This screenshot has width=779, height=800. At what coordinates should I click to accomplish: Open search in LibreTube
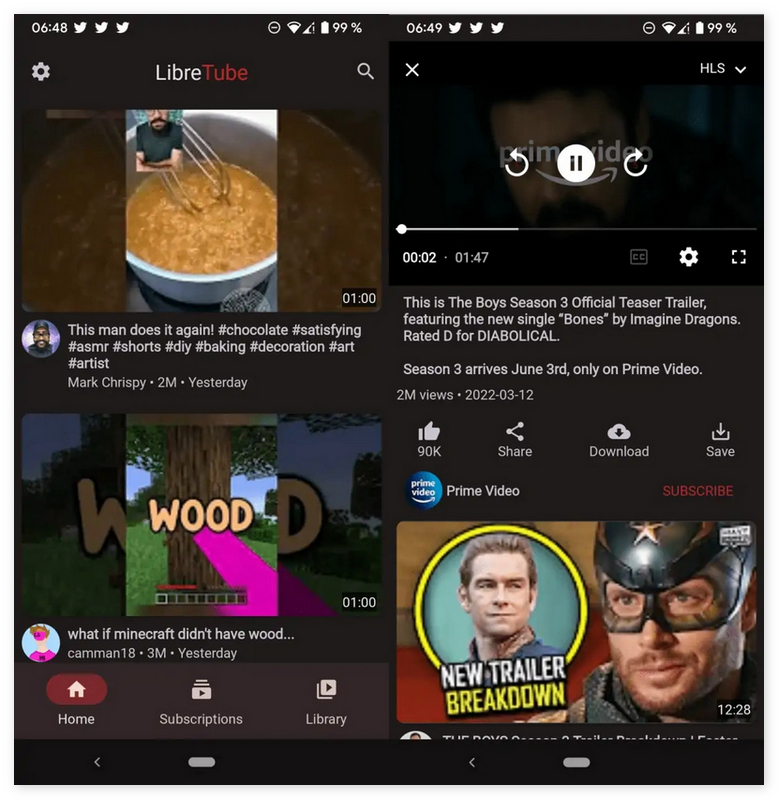[x=366, y=71]
